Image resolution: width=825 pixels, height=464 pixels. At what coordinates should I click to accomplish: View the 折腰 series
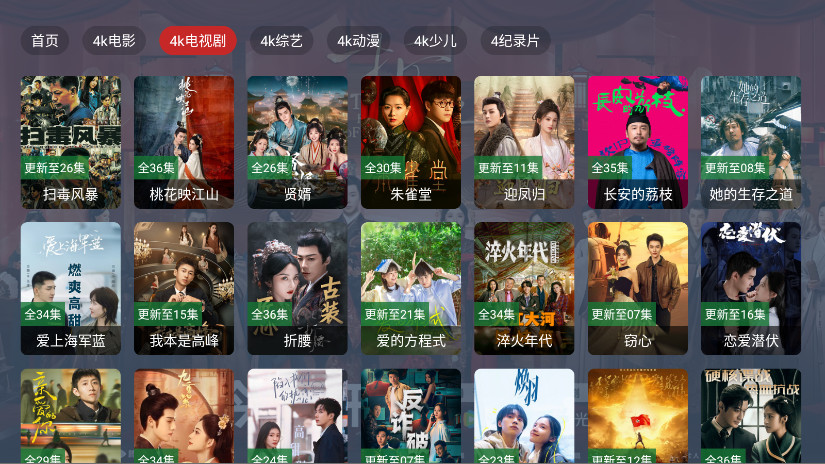tap(297, 287)
